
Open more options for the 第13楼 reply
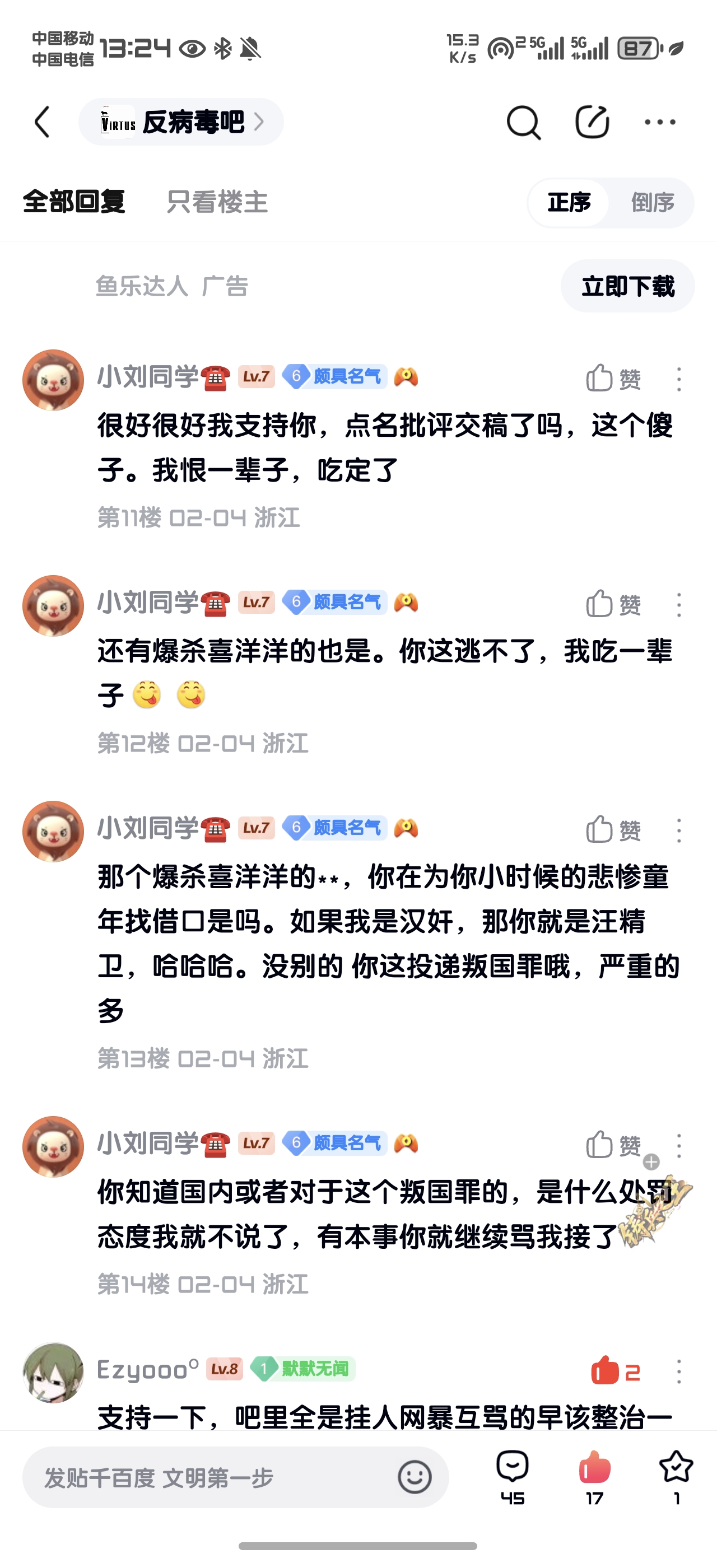tap(679, 830)
